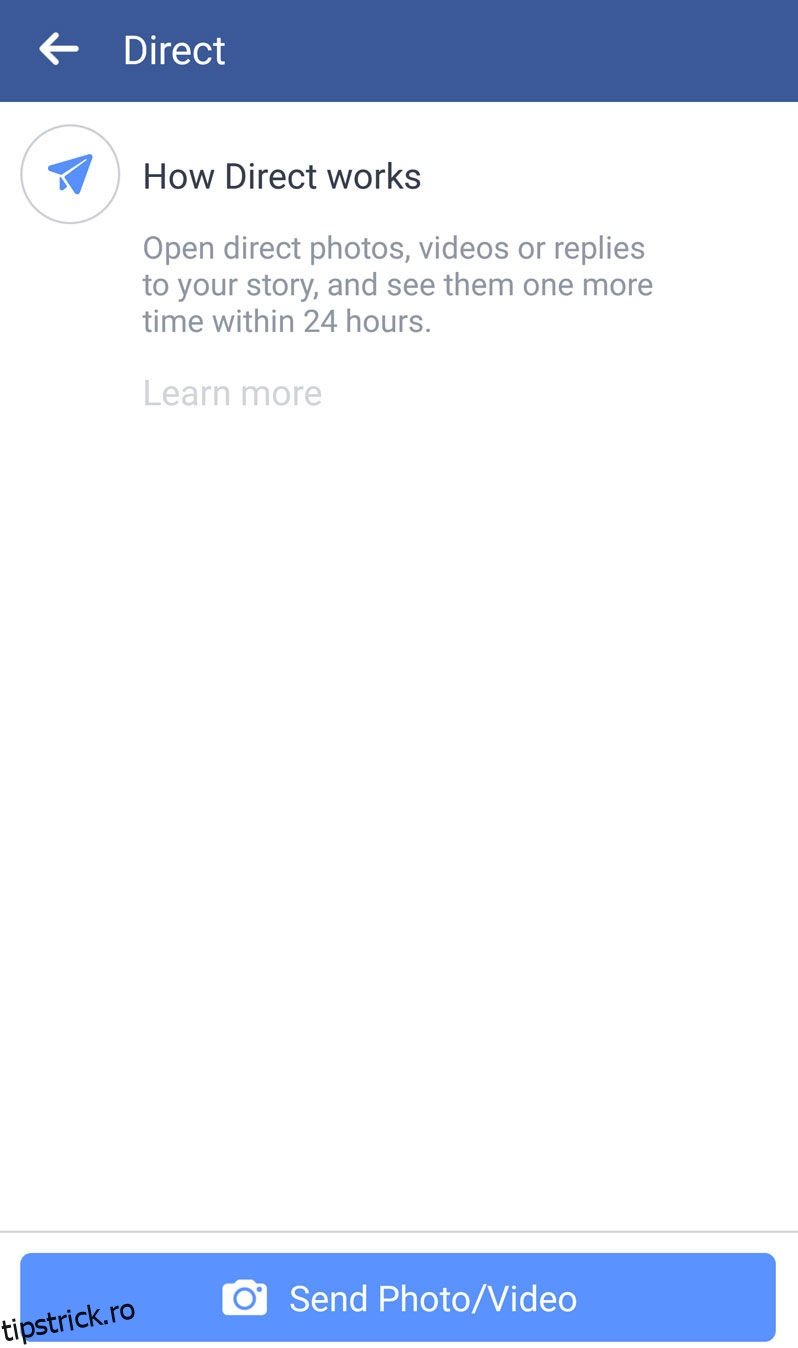
Task: Open the Learn more link
Action: coord(232,393)
